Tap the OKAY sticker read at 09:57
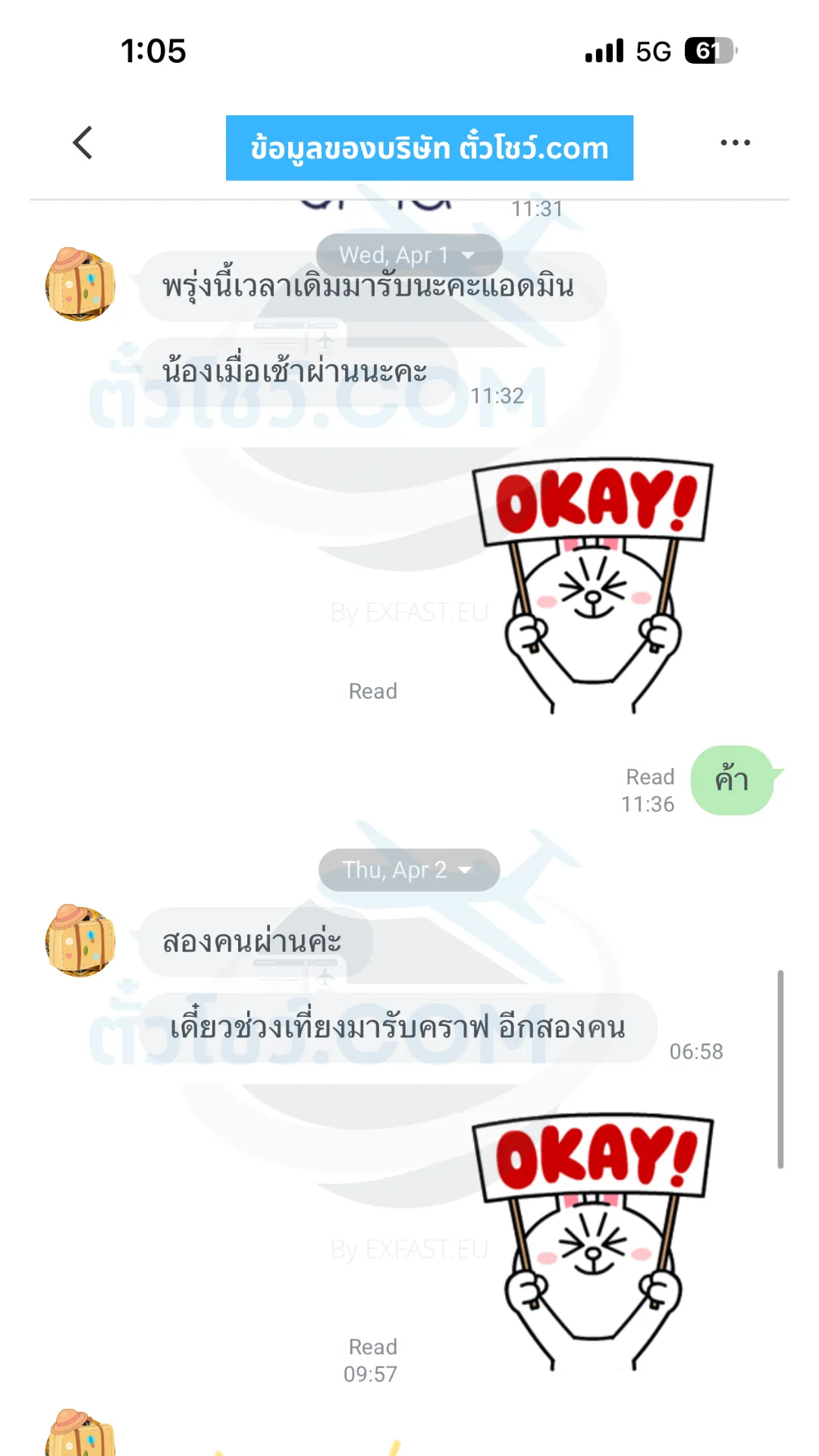 594,1240
